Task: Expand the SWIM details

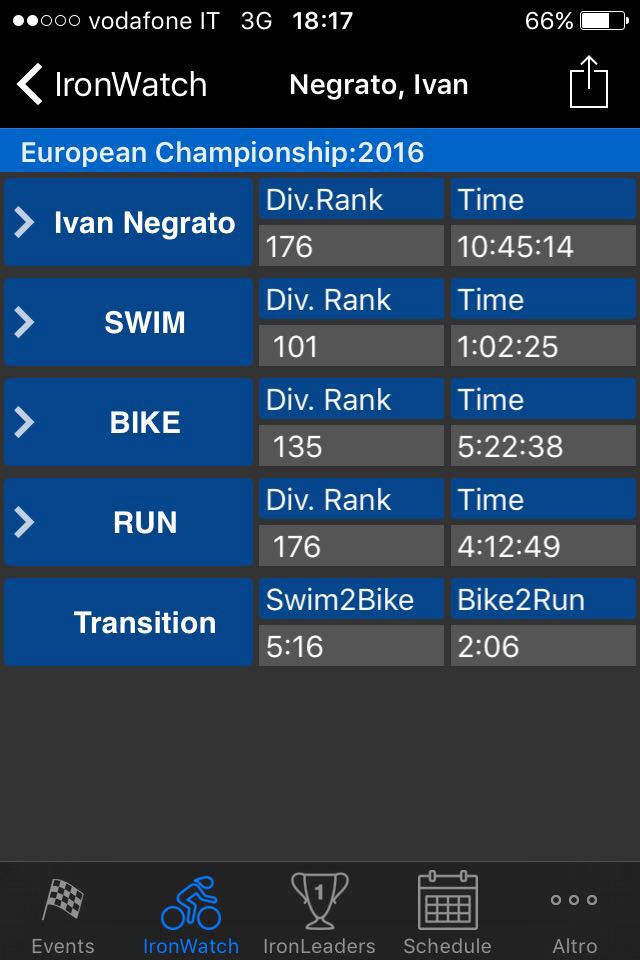Action: [x=128, y=322]
